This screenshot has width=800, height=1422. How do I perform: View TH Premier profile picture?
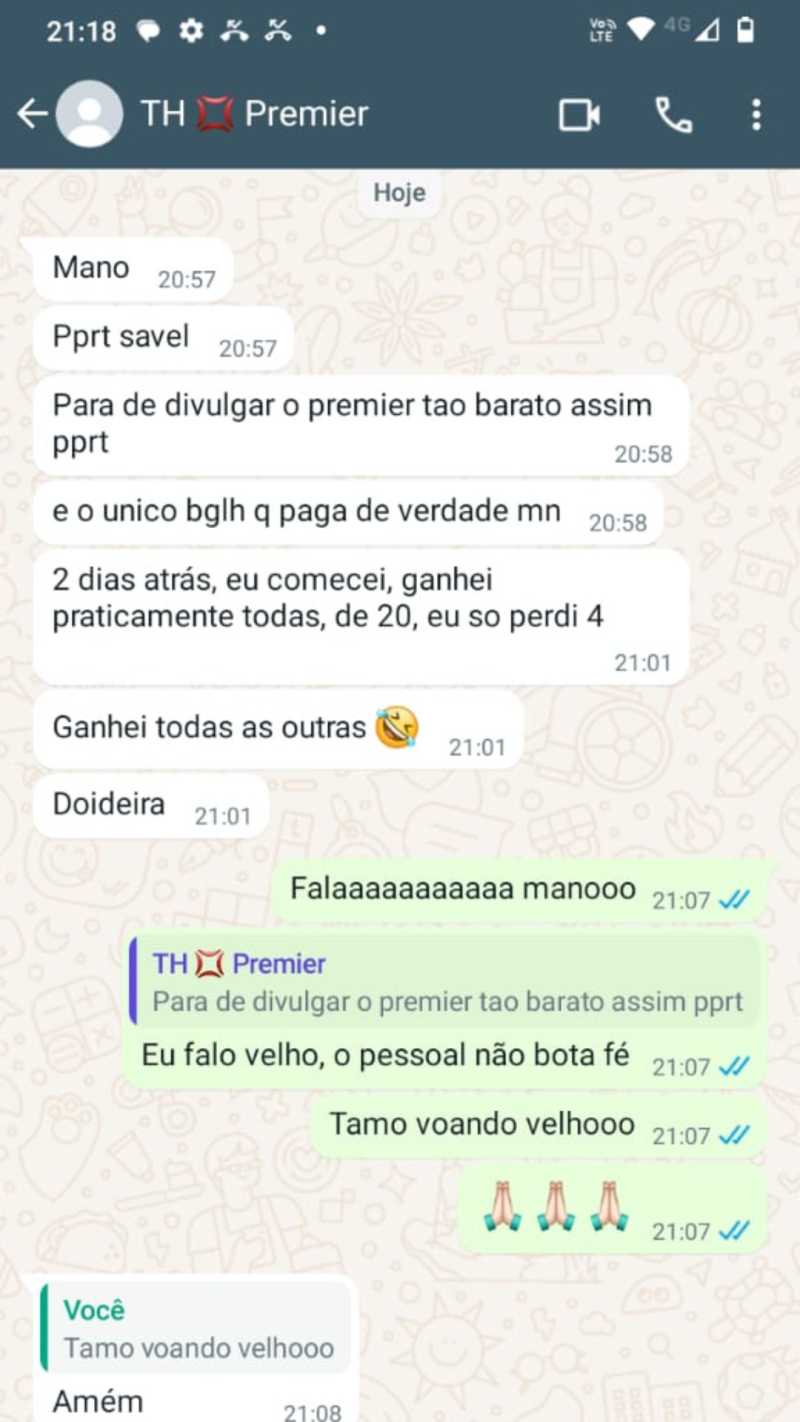click(x=89, y=114)
